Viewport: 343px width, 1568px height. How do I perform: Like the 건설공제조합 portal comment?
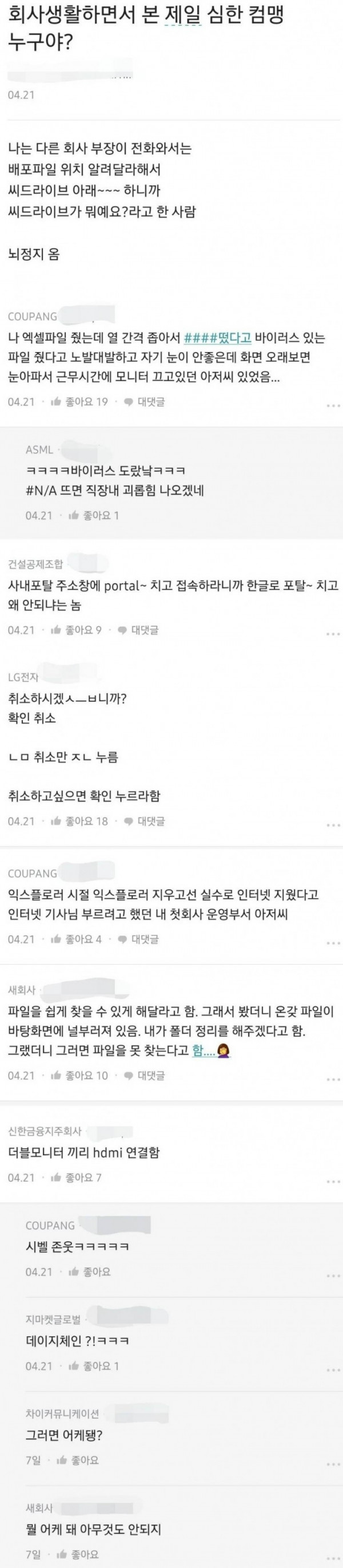(x=76, y=630)
